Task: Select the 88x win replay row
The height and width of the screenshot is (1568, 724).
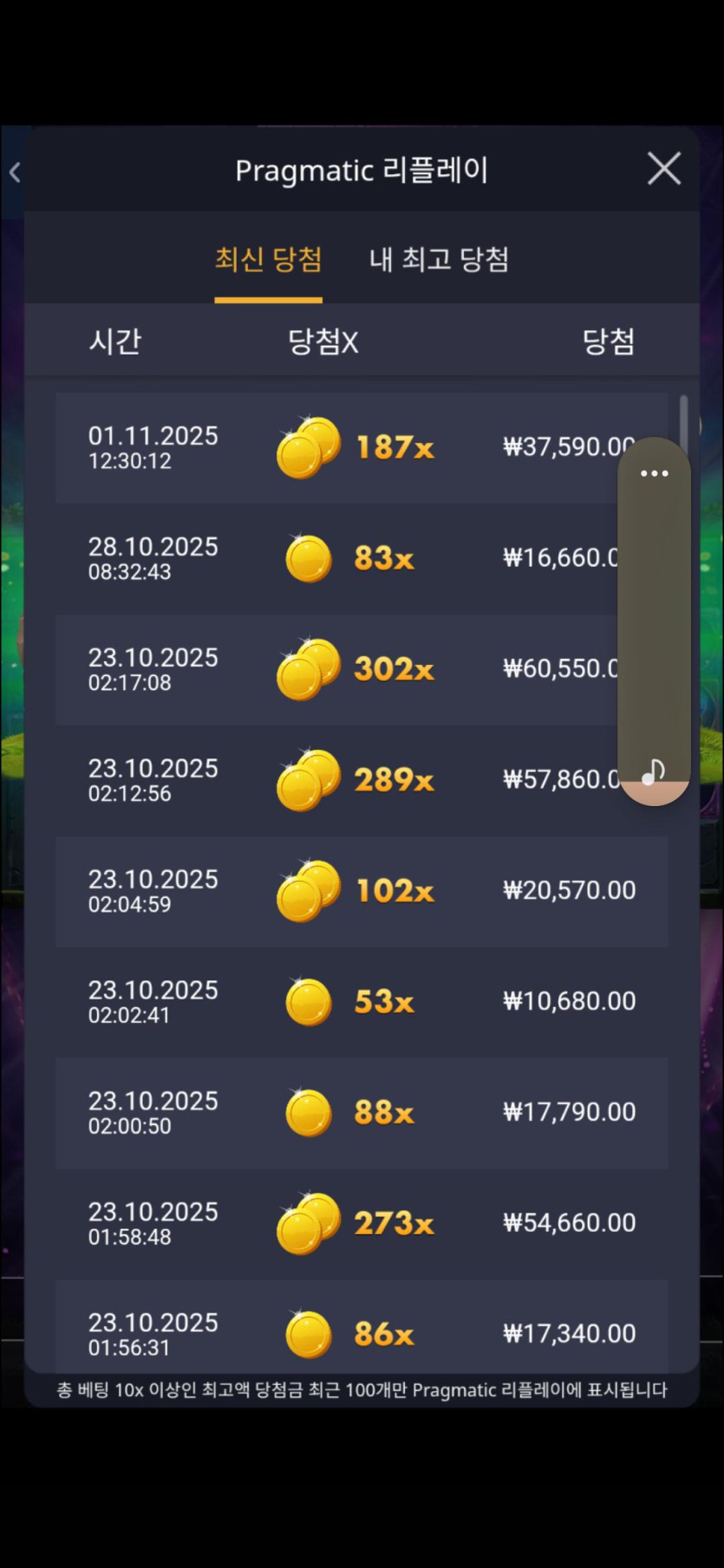Action: pyautogui.click(x=347, y=1113)
